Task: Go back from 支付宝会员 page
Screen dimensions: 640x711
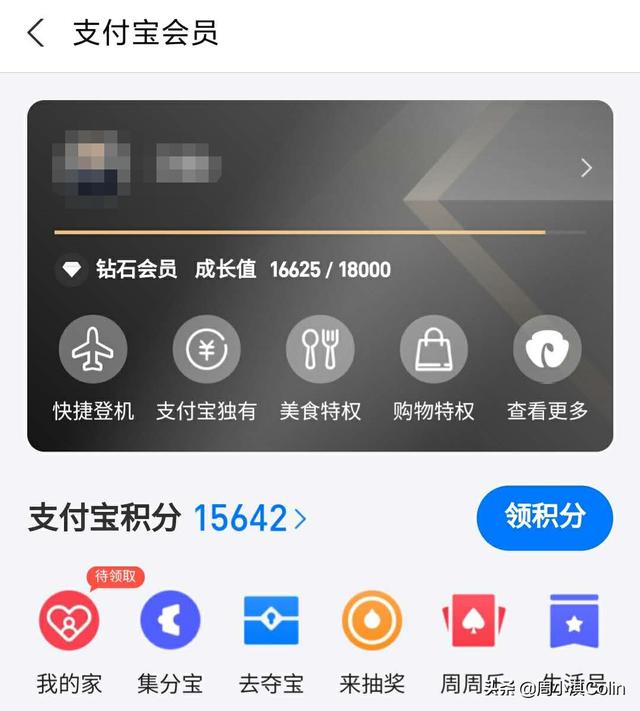Action: [36, 33]
